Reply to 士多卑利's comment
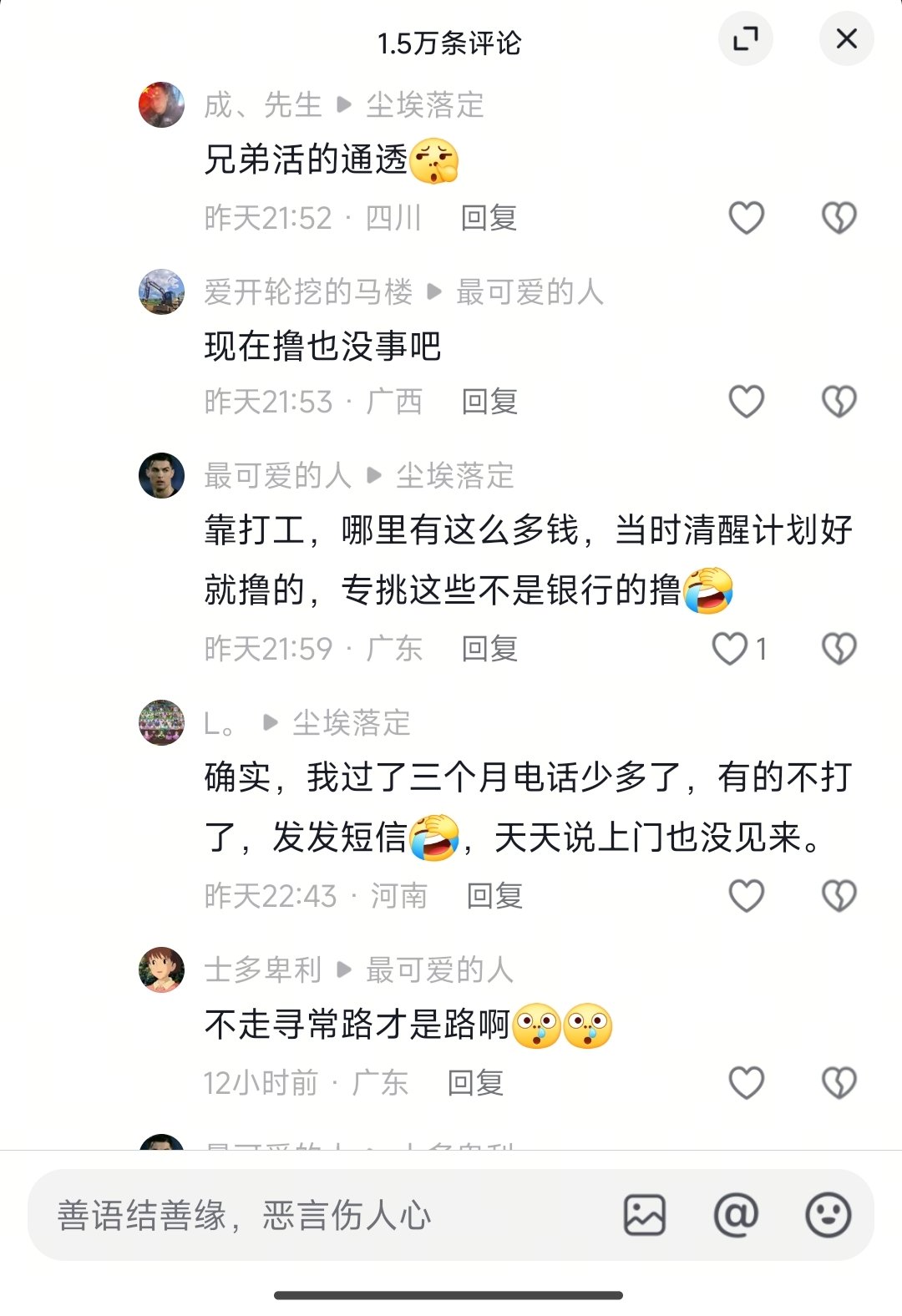 pos(475,1083)
